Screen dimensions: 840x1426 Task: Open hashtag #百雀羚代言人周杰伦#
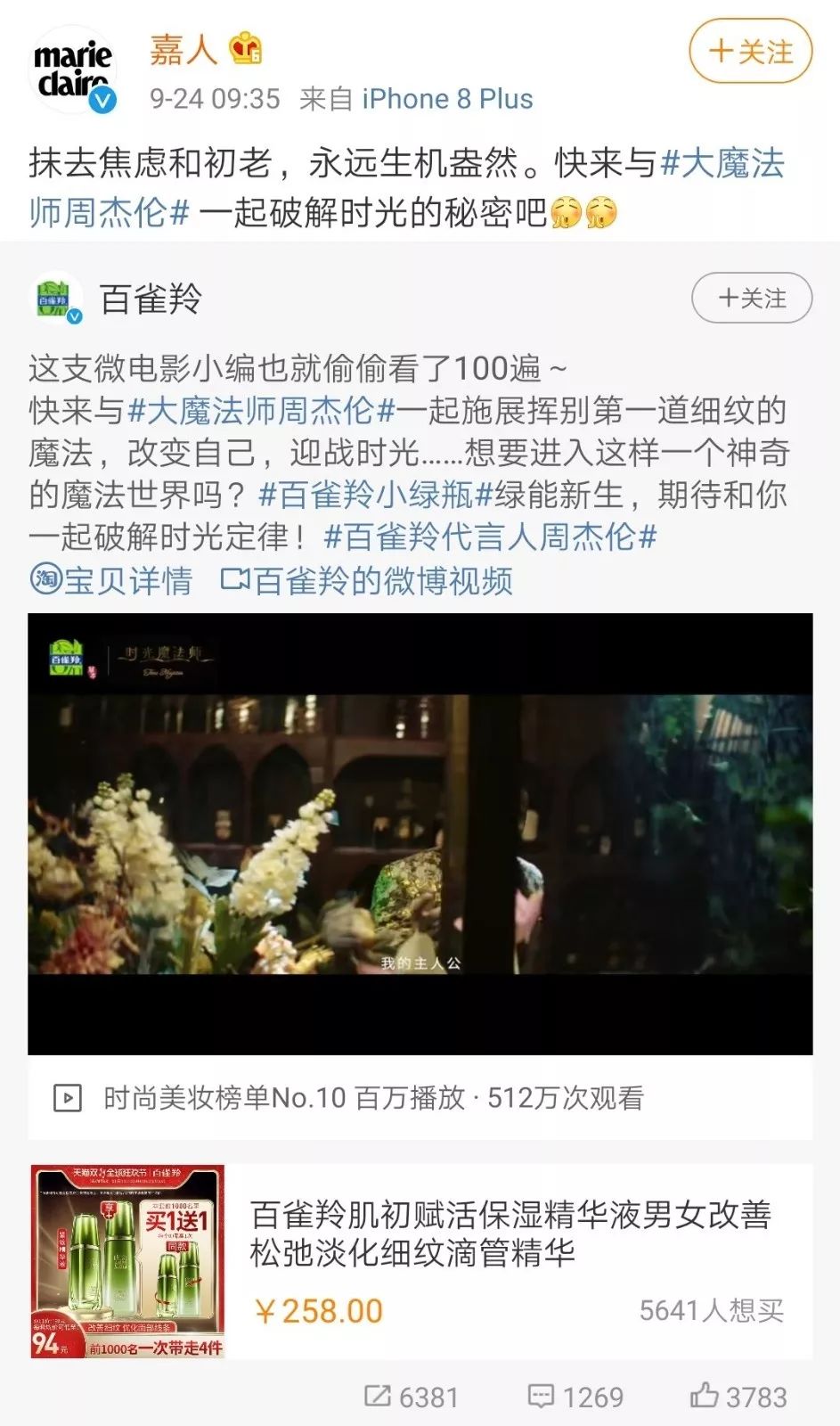(490, 537)
